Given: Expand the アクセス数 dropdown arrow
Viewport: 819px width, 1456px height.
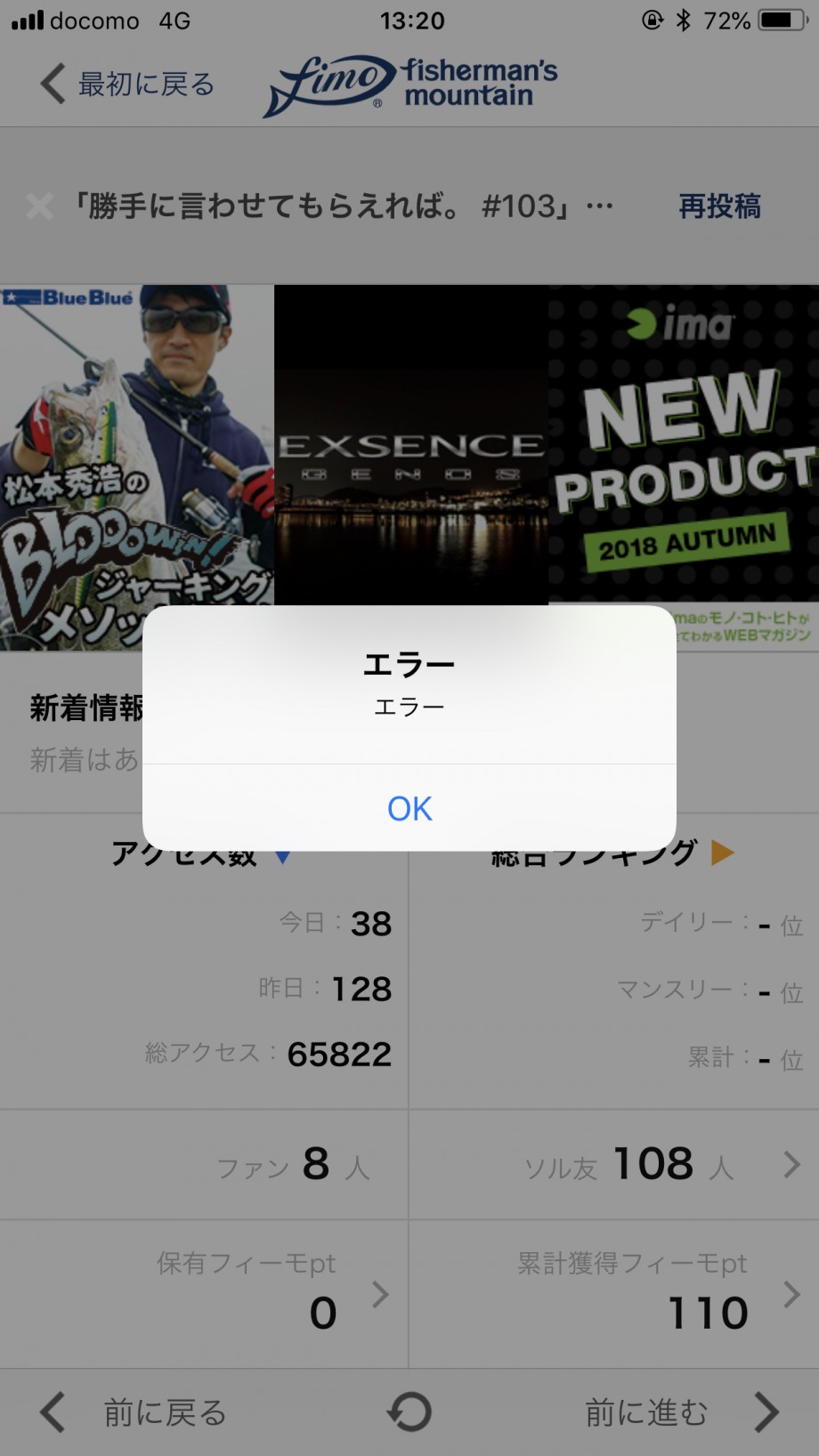Looking at the screenshot, I should click(282, 857).
